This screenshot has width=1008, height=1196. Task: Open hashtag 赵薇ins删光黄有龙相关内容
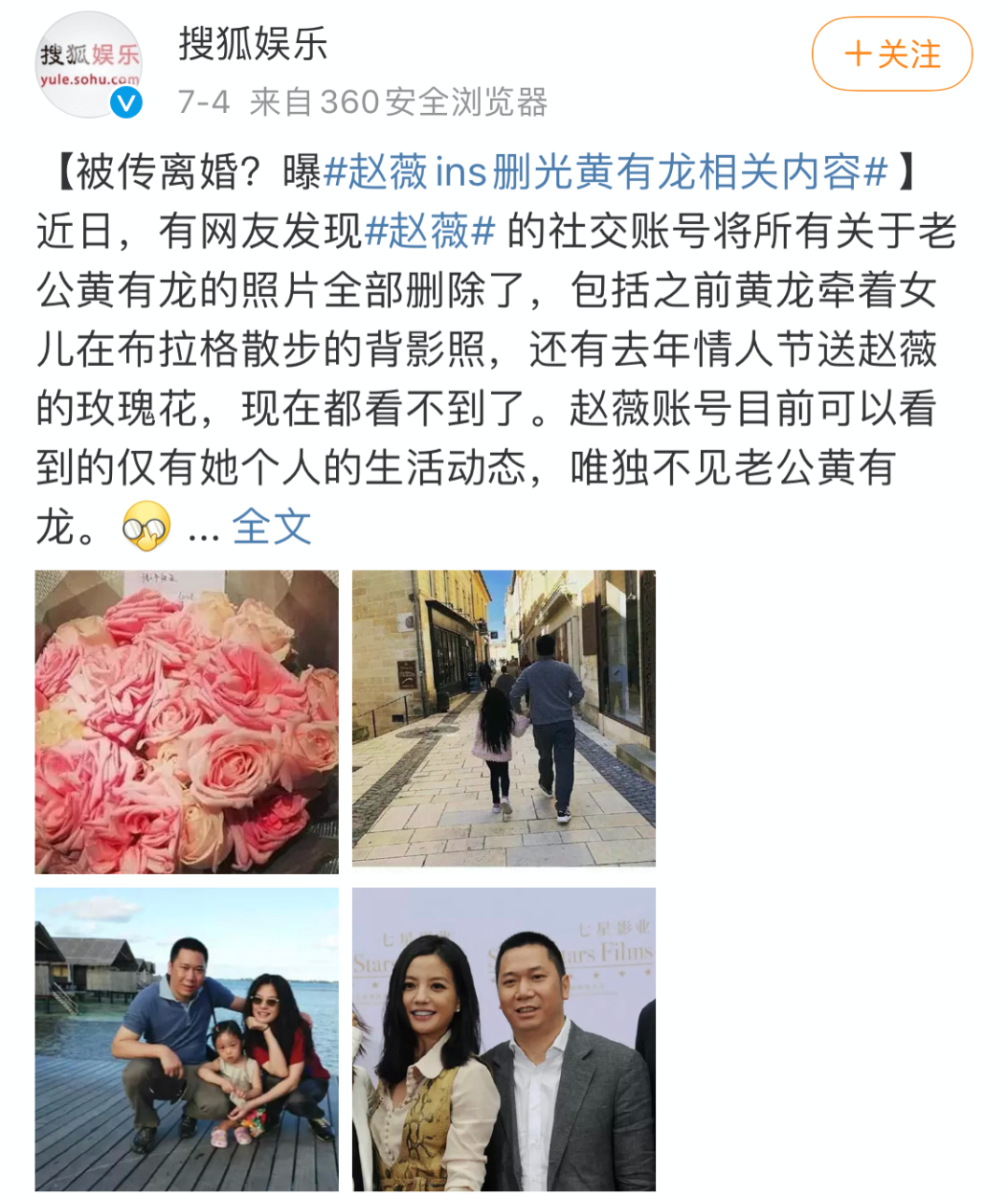click(605, 172)
